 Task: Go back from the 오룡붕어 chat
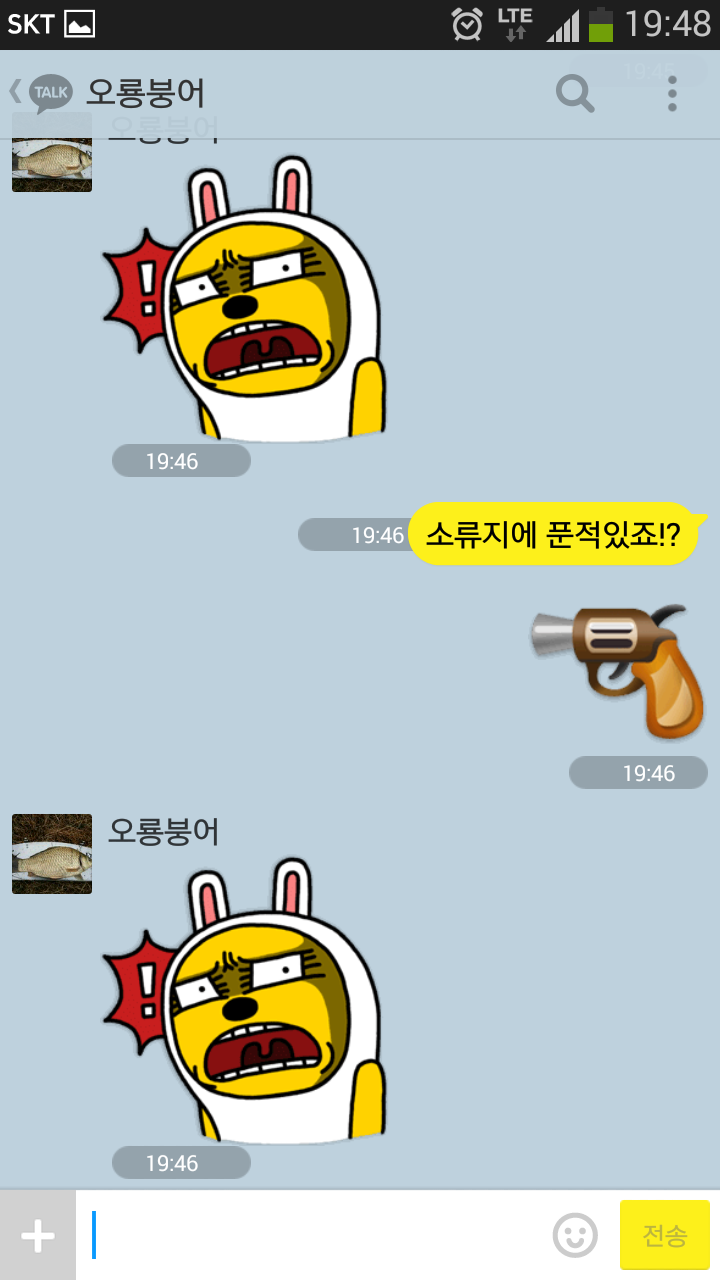(x=40, y=93)
